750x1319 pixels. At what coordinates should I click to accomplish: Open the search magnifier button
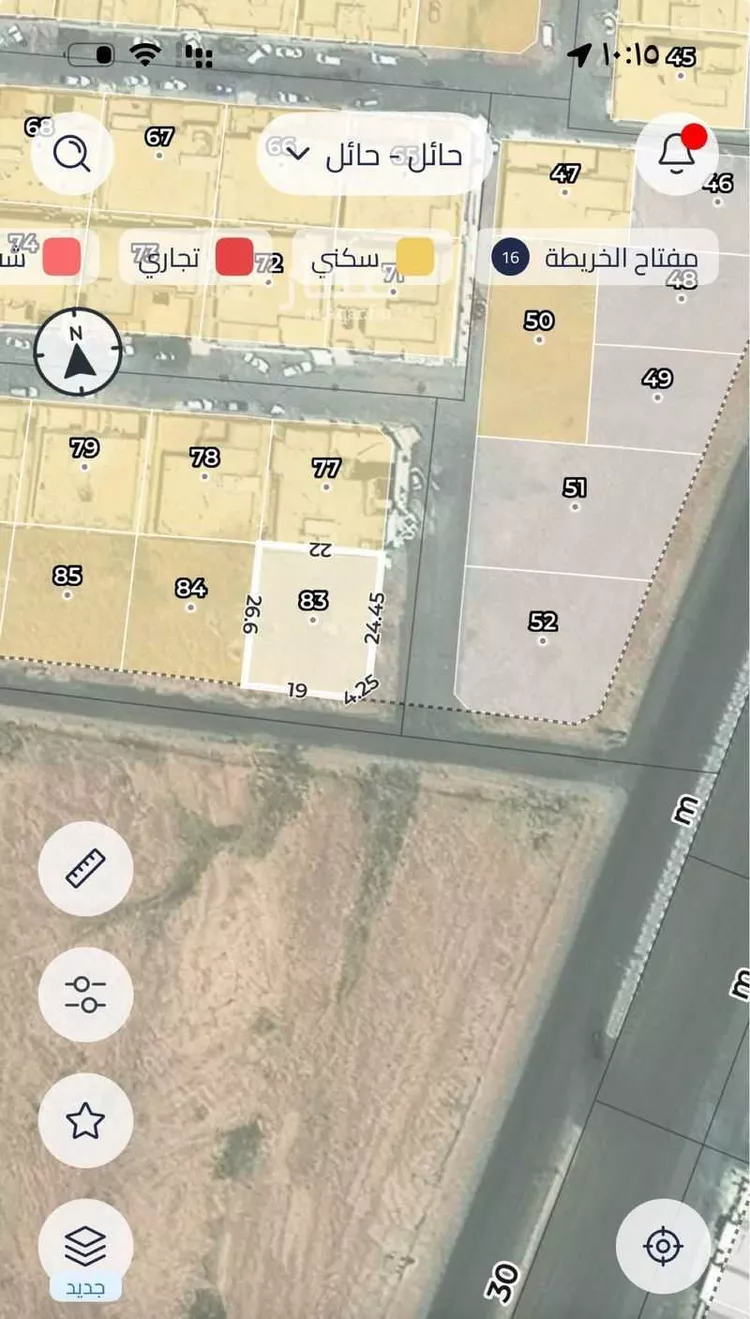tap(72, 154)
